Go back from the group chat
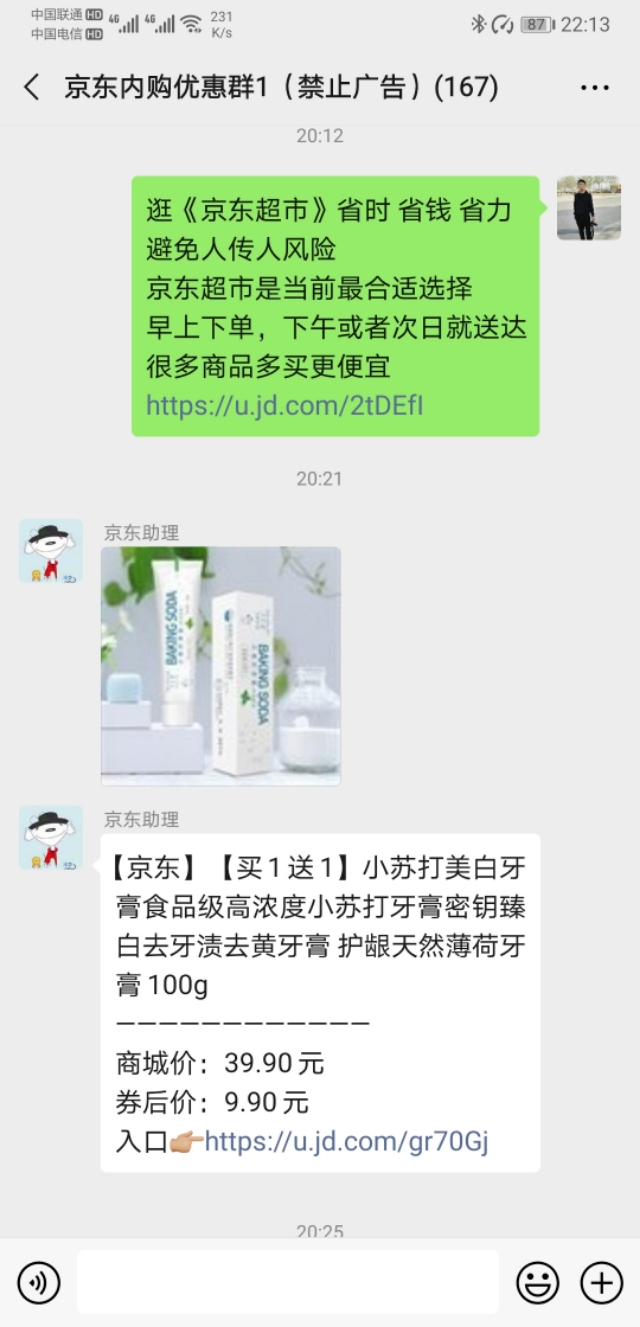This screenshot has height=1327, width=640. (x=32, y=87)
